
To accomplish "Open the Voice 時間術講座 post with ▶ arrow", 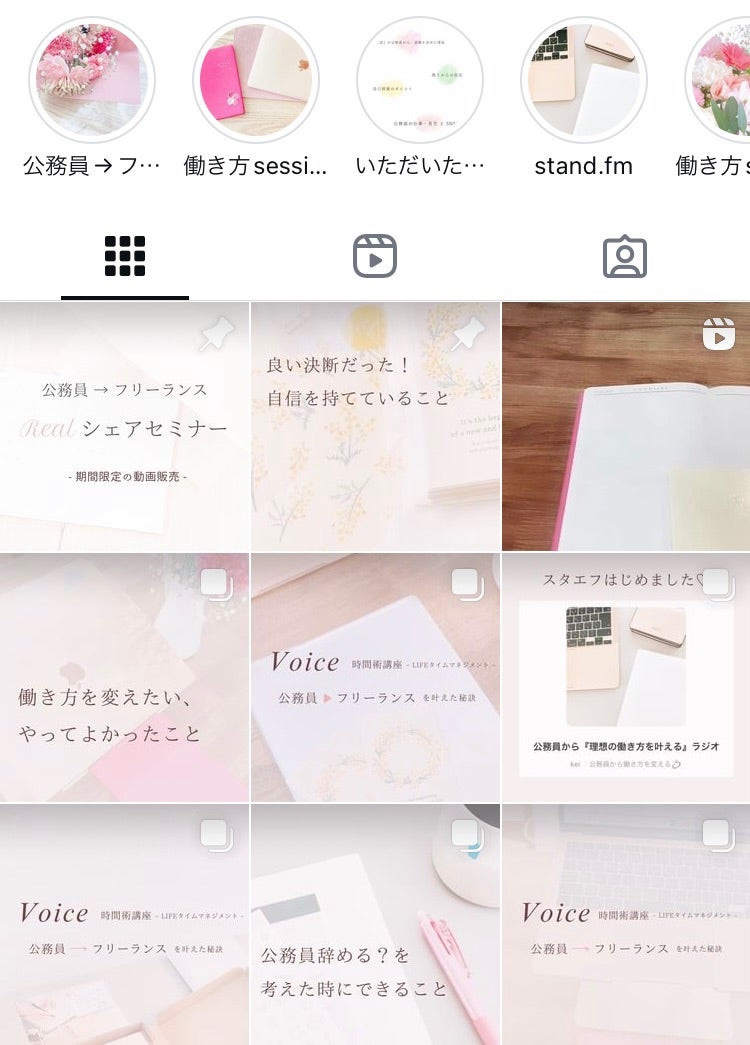I will coord(375,678).
